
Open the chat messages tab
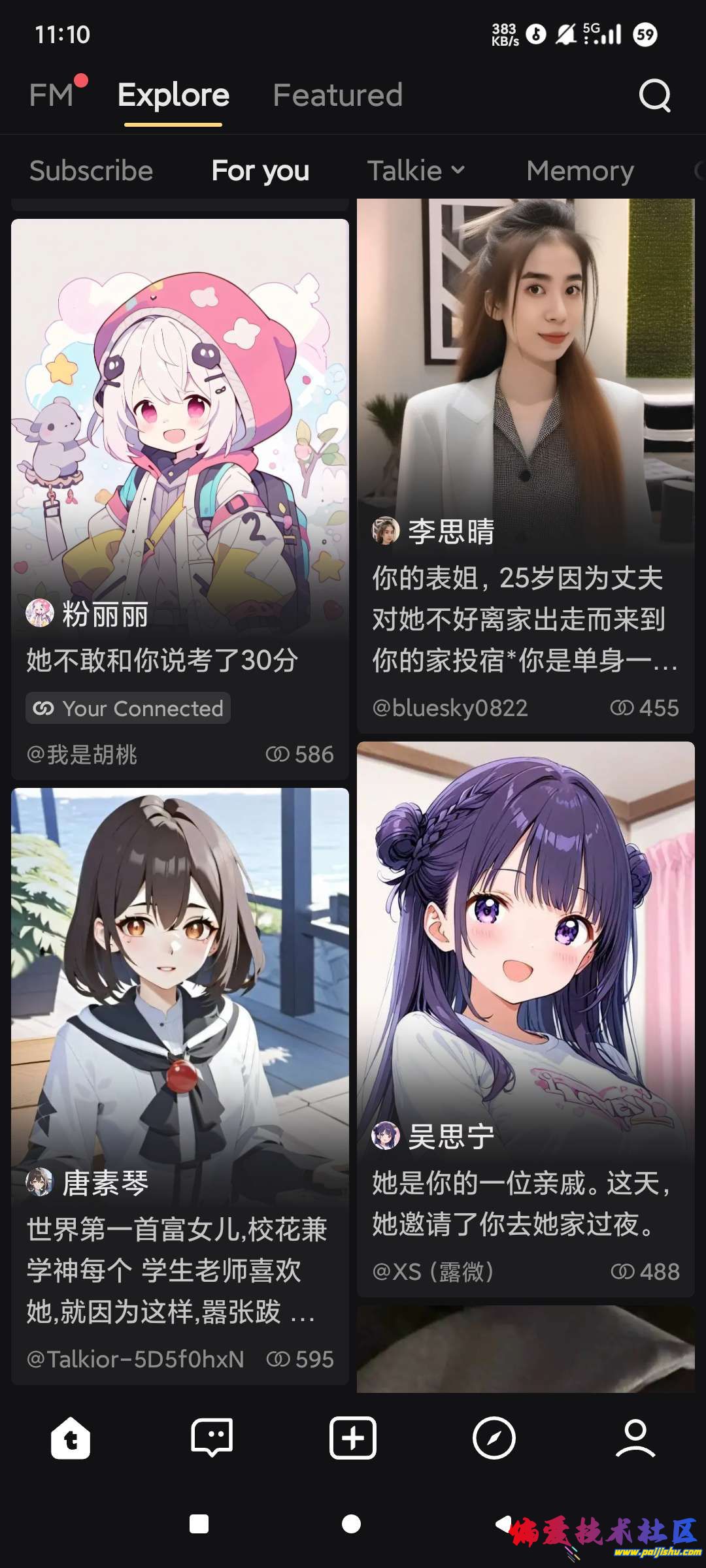coord(212,1438)
